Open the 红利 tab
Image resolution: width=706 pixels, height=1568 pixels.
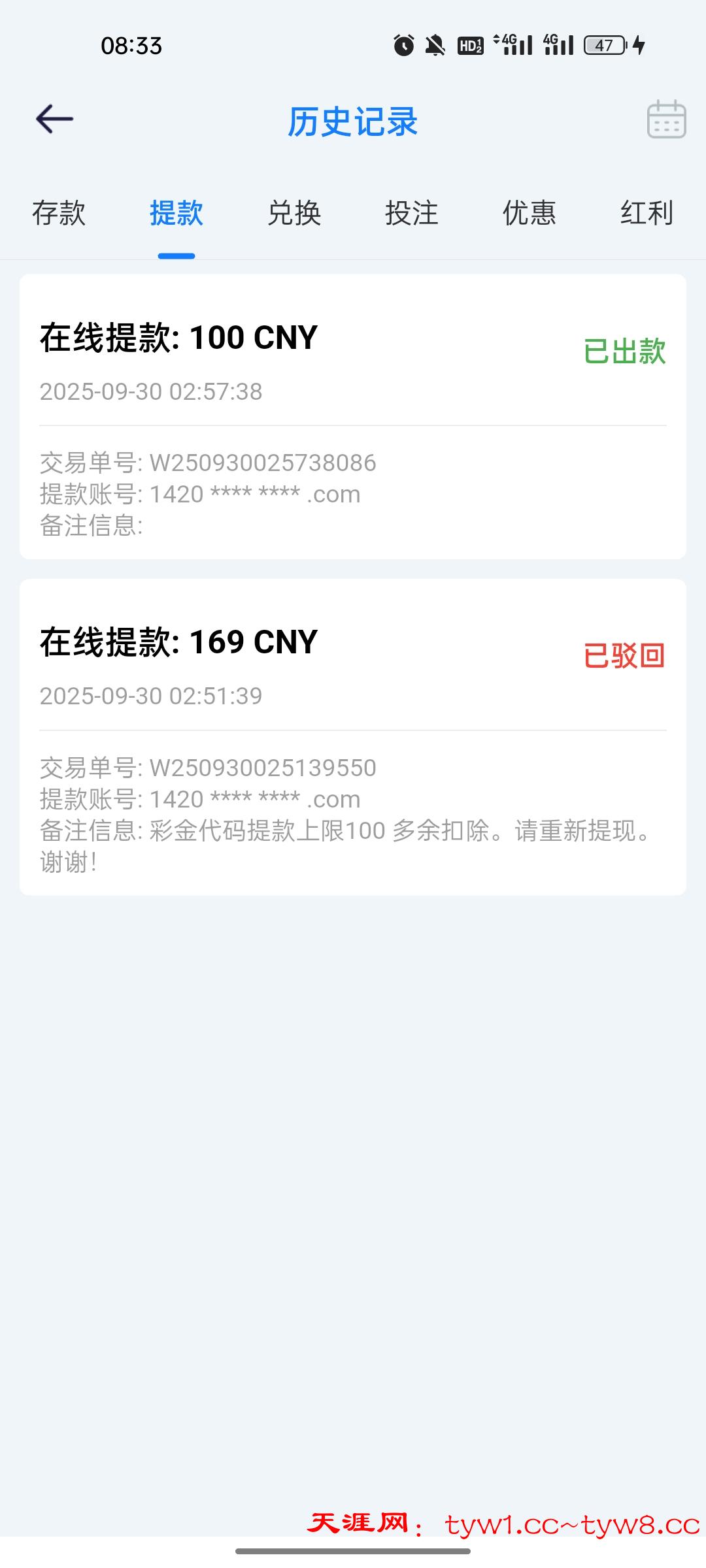click(647, 214)
